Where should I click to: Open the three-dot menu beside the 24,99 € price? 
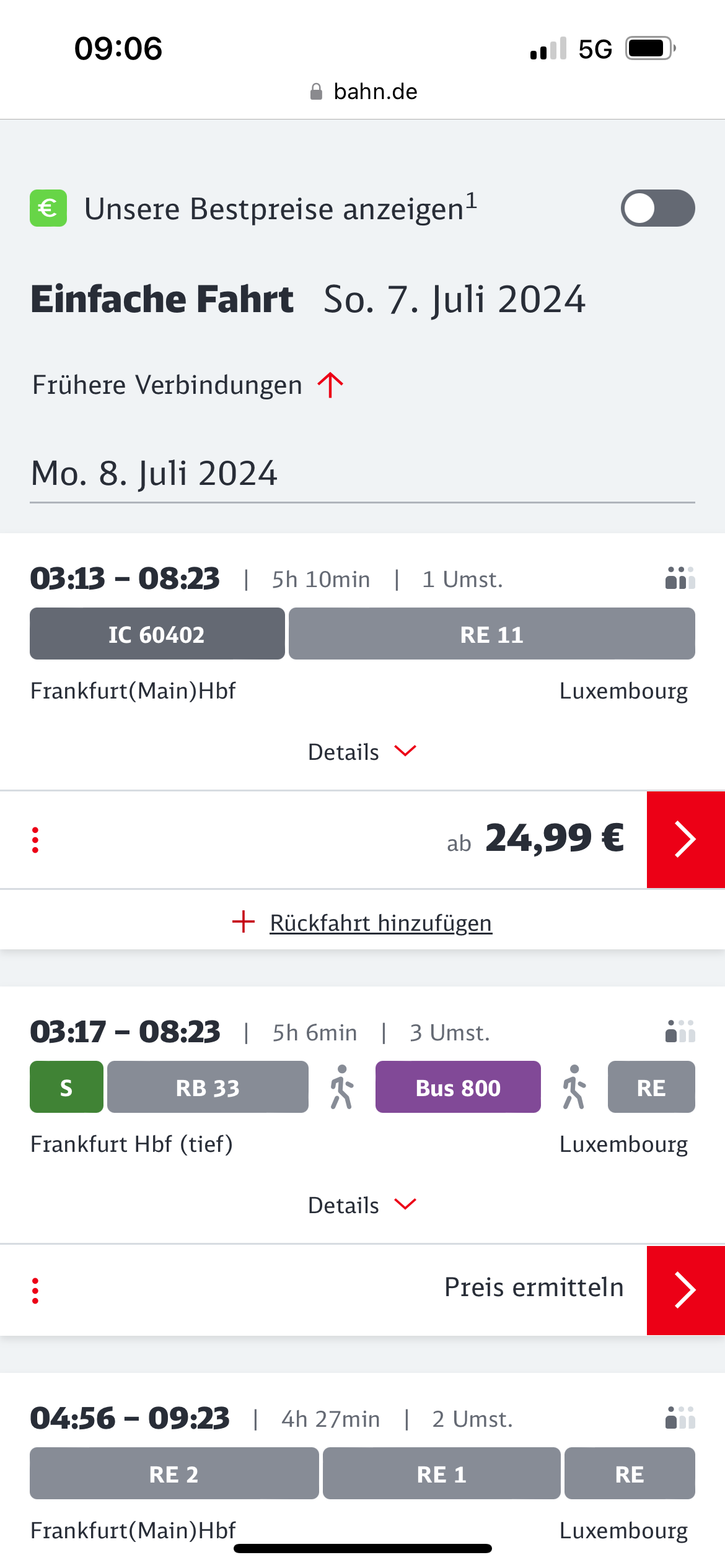[35, 840]
